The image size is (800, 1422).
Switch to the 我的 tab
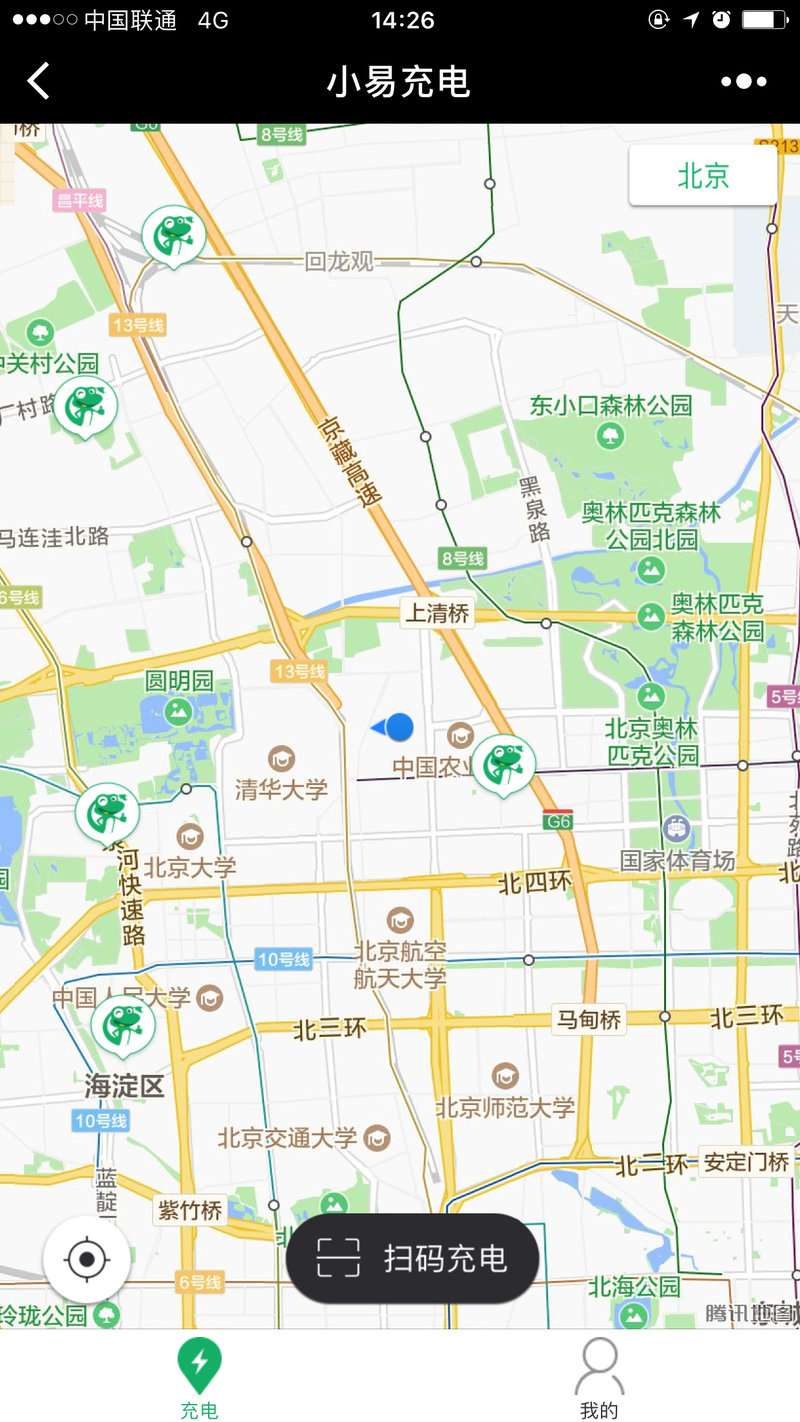click(599, 1377)
